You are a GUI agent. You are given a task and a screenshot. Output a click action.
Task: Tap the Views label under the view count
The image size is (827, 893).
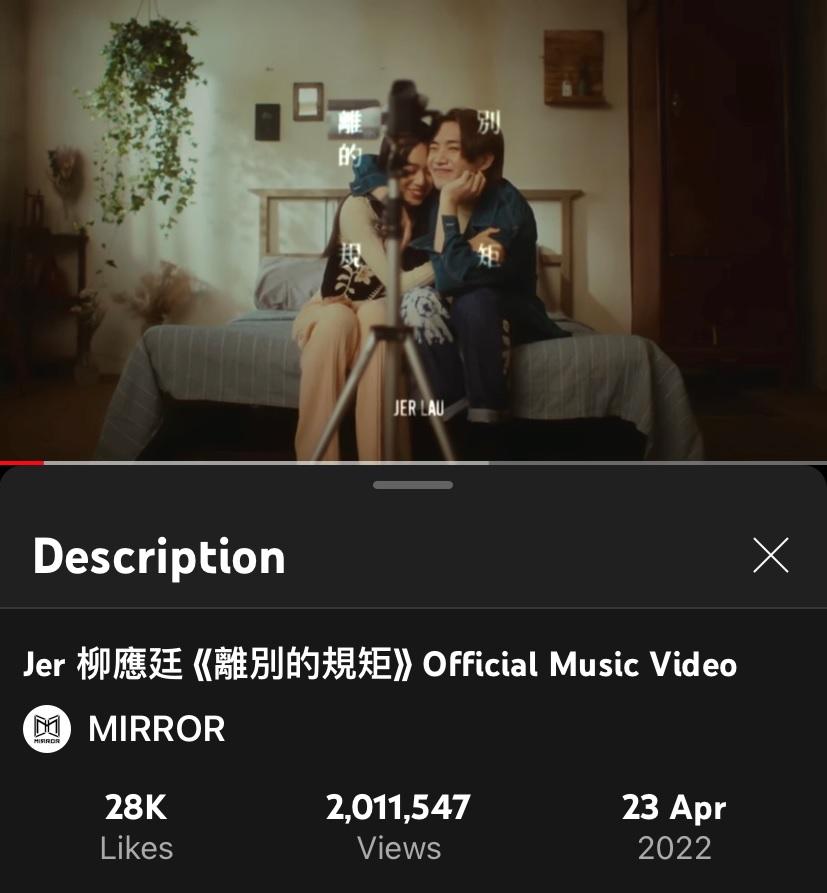click(399, 848)
